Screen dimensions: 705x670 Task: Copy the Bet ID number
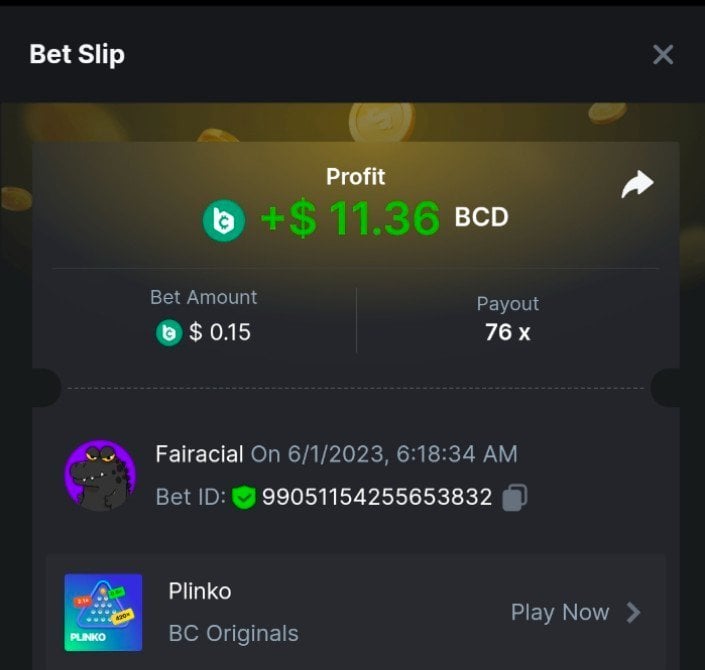pos(514,497)
